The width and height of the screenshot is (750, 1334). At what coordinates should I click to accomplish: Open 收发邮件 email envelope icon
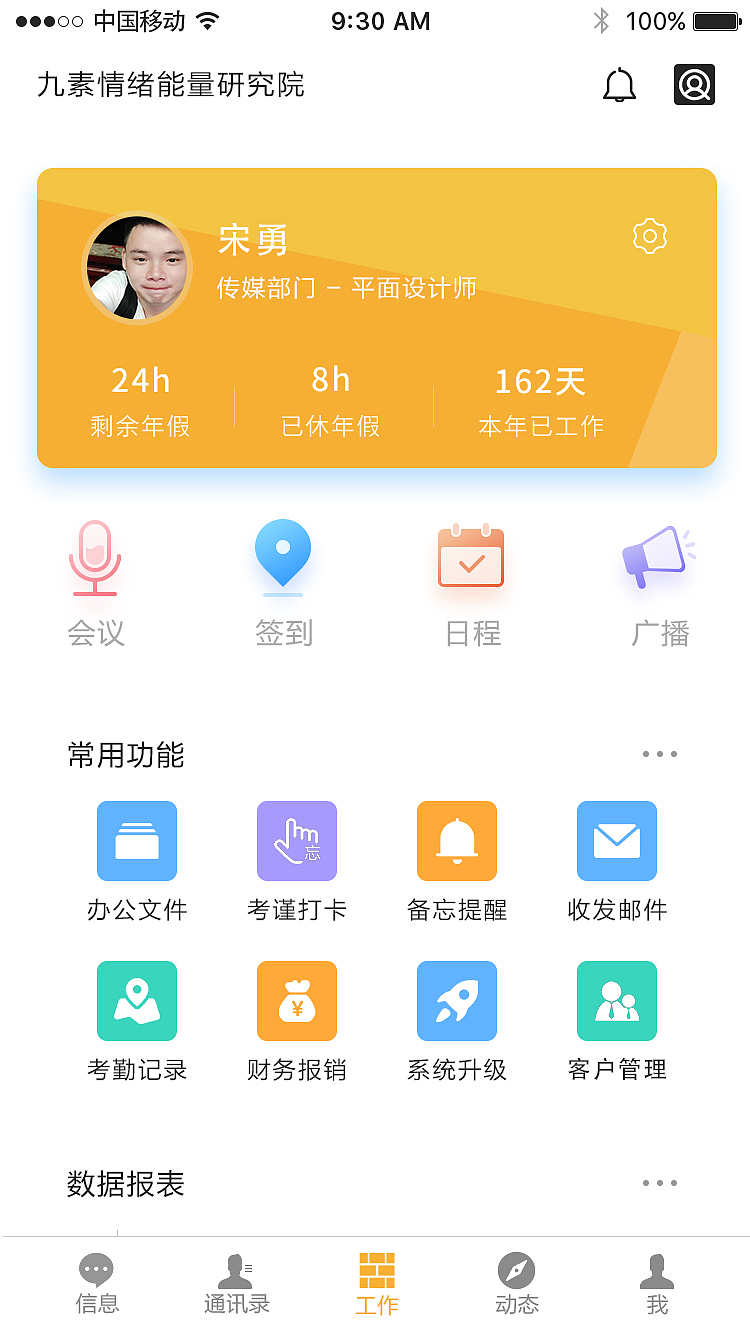(x=617, y=840)
